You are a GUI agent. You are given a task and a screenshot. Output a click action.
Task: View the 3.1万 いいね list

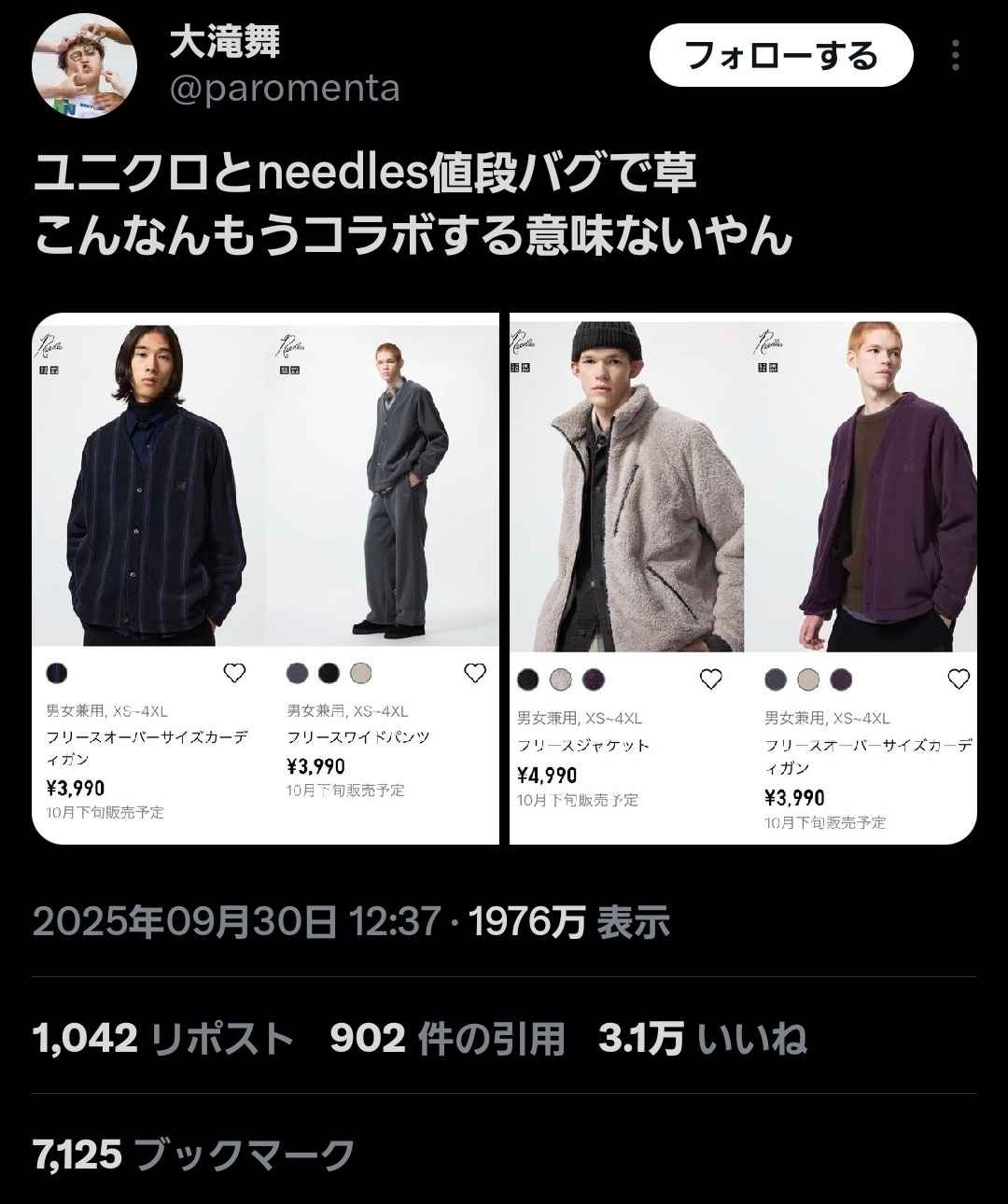click(702, 1038)
